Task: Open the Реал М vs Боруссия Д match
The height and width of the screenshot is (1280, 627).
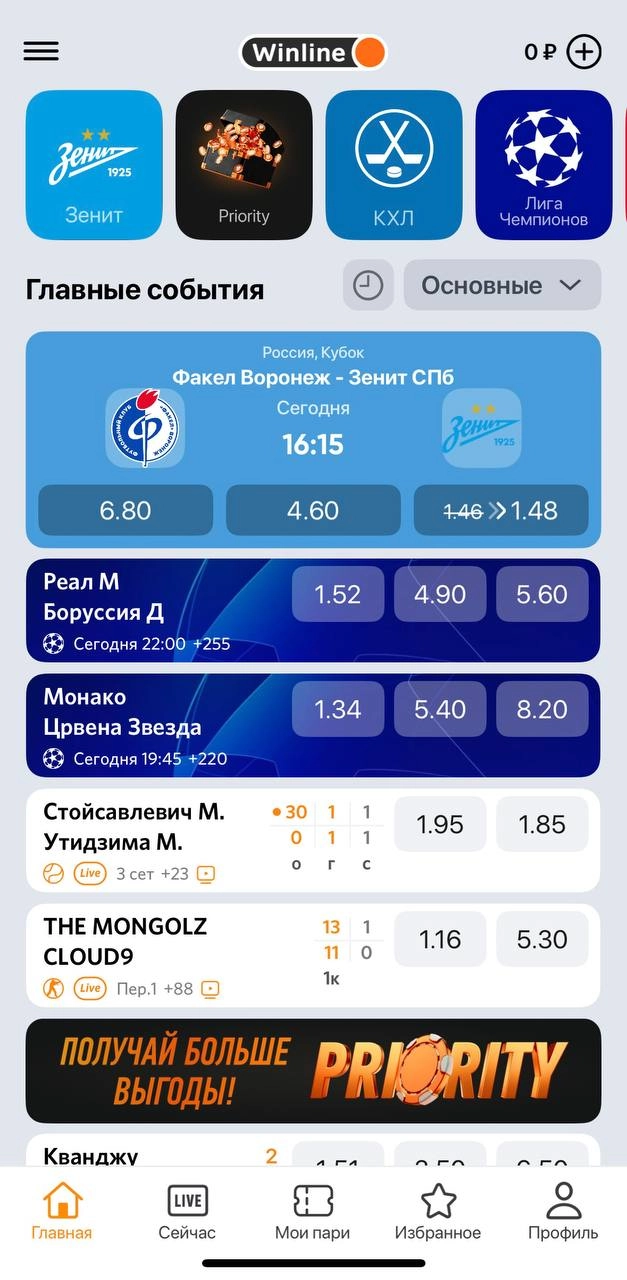Action: pos(150,611)
